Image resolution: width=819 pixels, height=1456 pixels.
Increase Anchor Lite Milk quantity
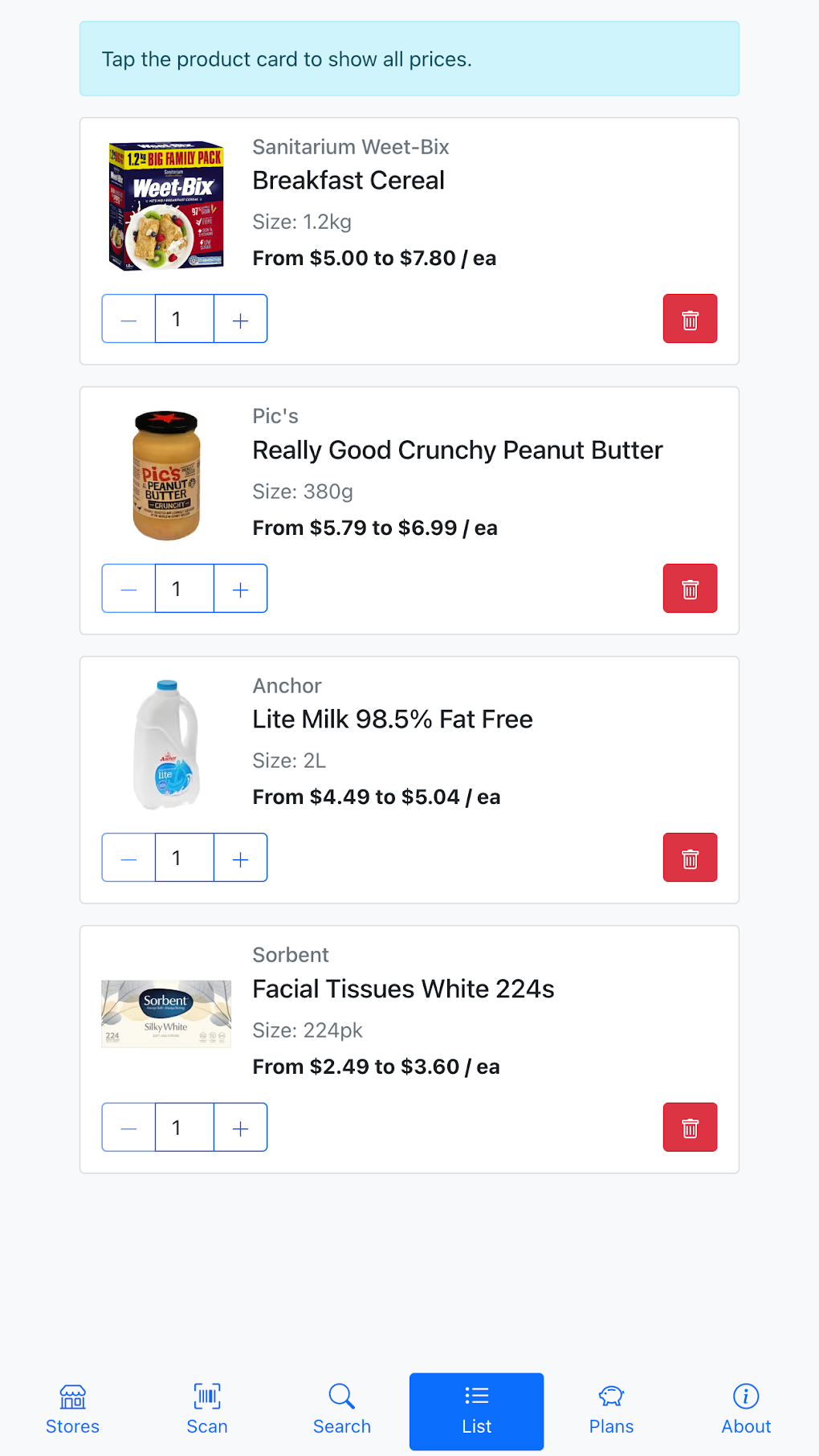(x=240, y=858)
